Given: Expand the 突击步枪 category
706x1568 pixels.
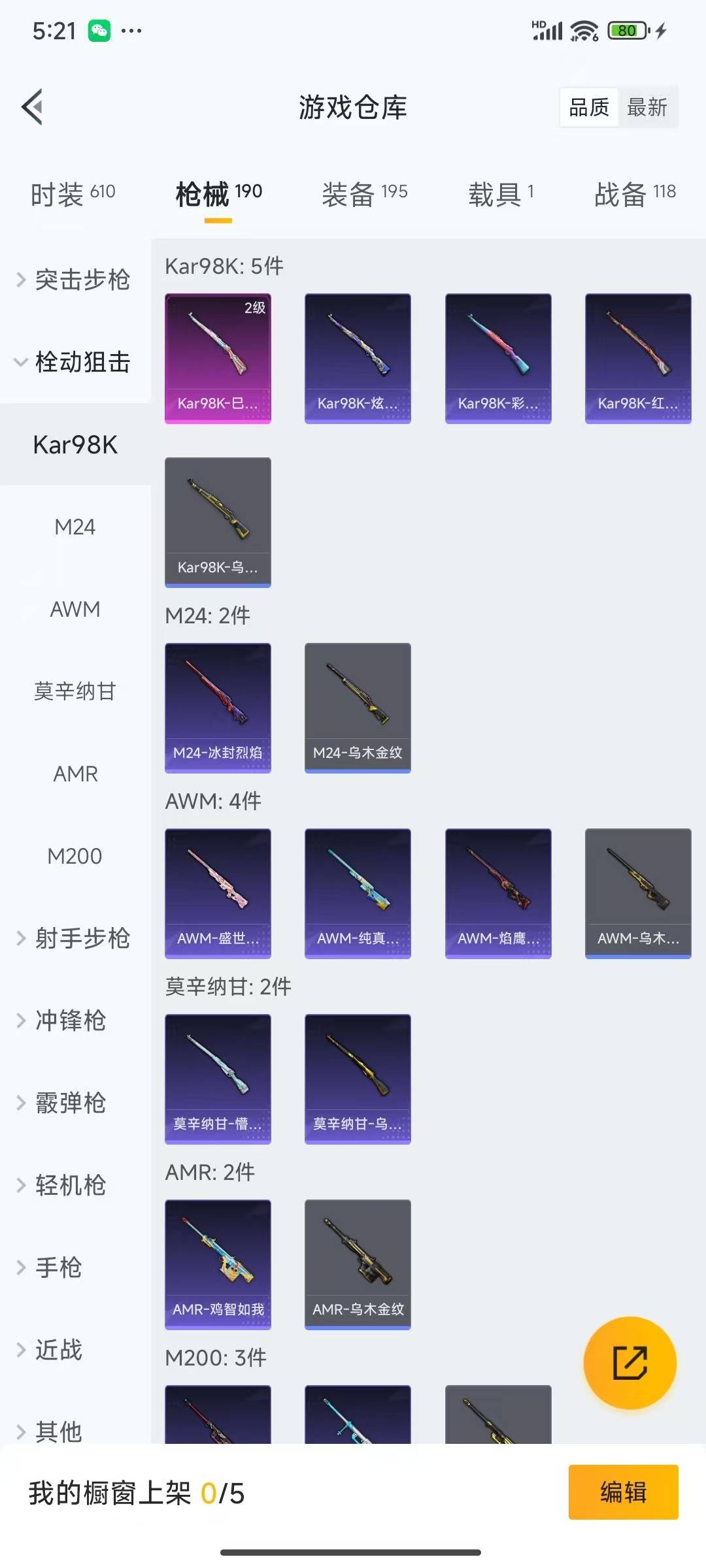Looking at the screenshot, I should click(75, 280).
